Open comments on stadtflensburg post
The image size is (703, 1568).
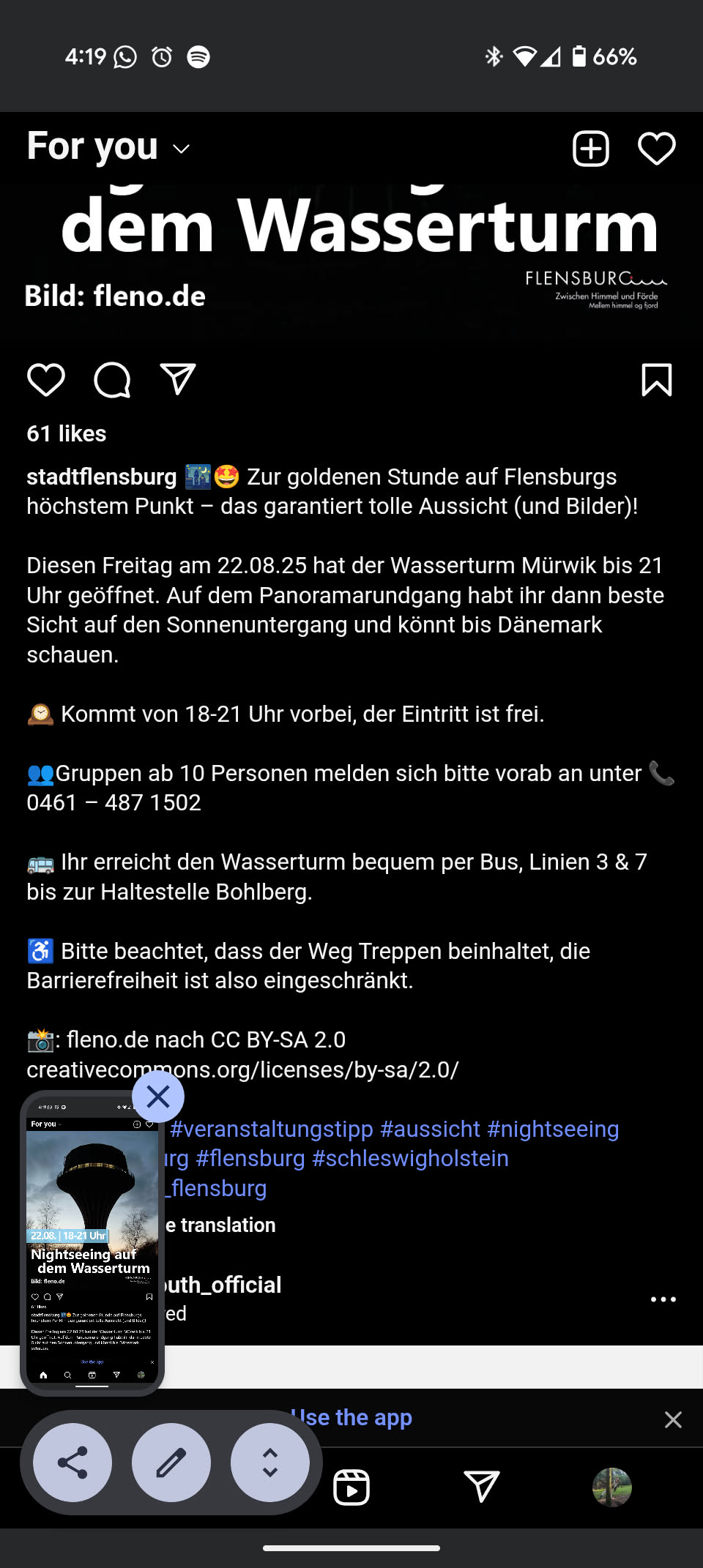coord(112,380)
